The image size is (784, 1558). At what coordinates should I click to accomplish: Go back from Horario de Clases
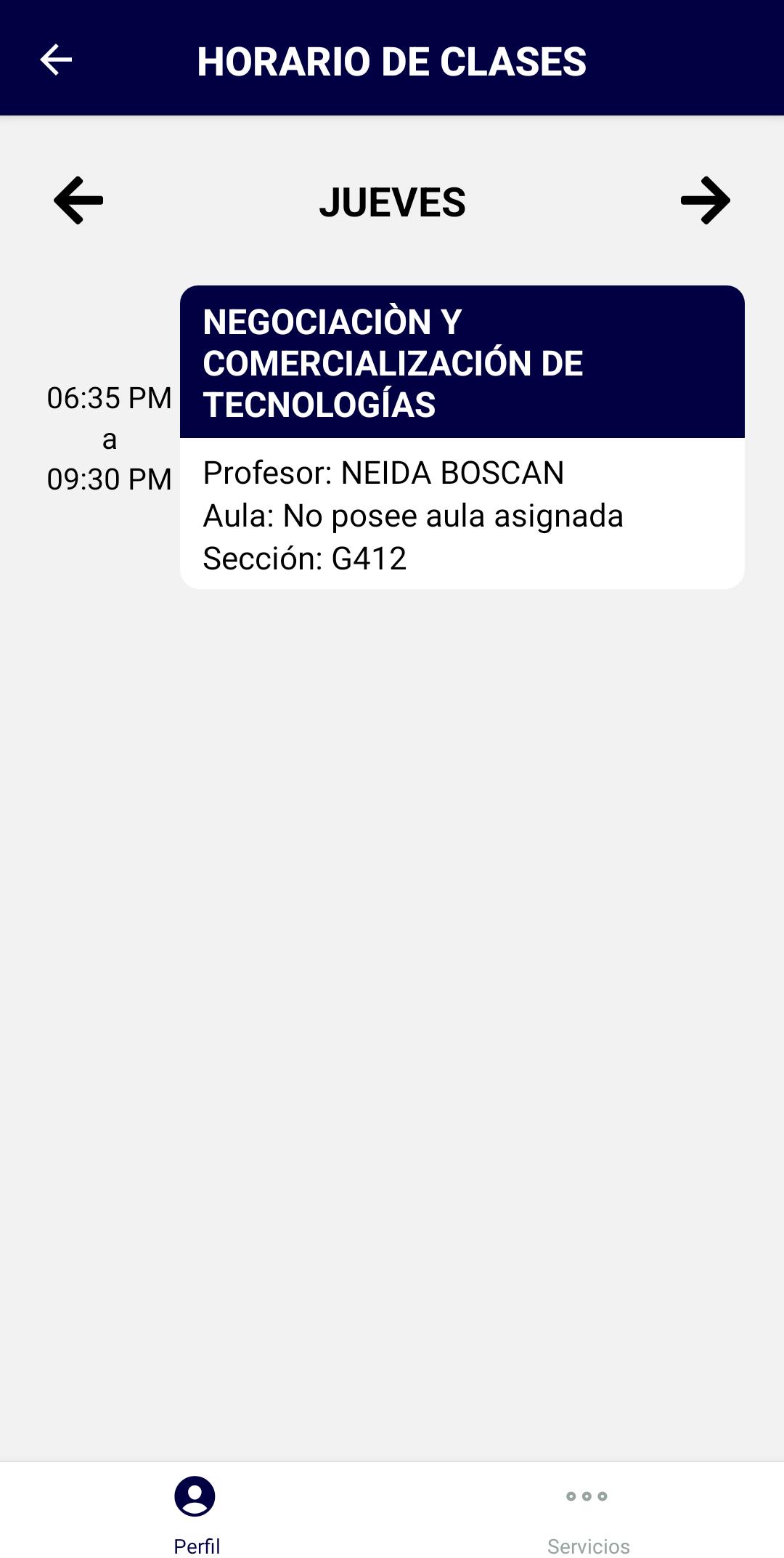56,60
